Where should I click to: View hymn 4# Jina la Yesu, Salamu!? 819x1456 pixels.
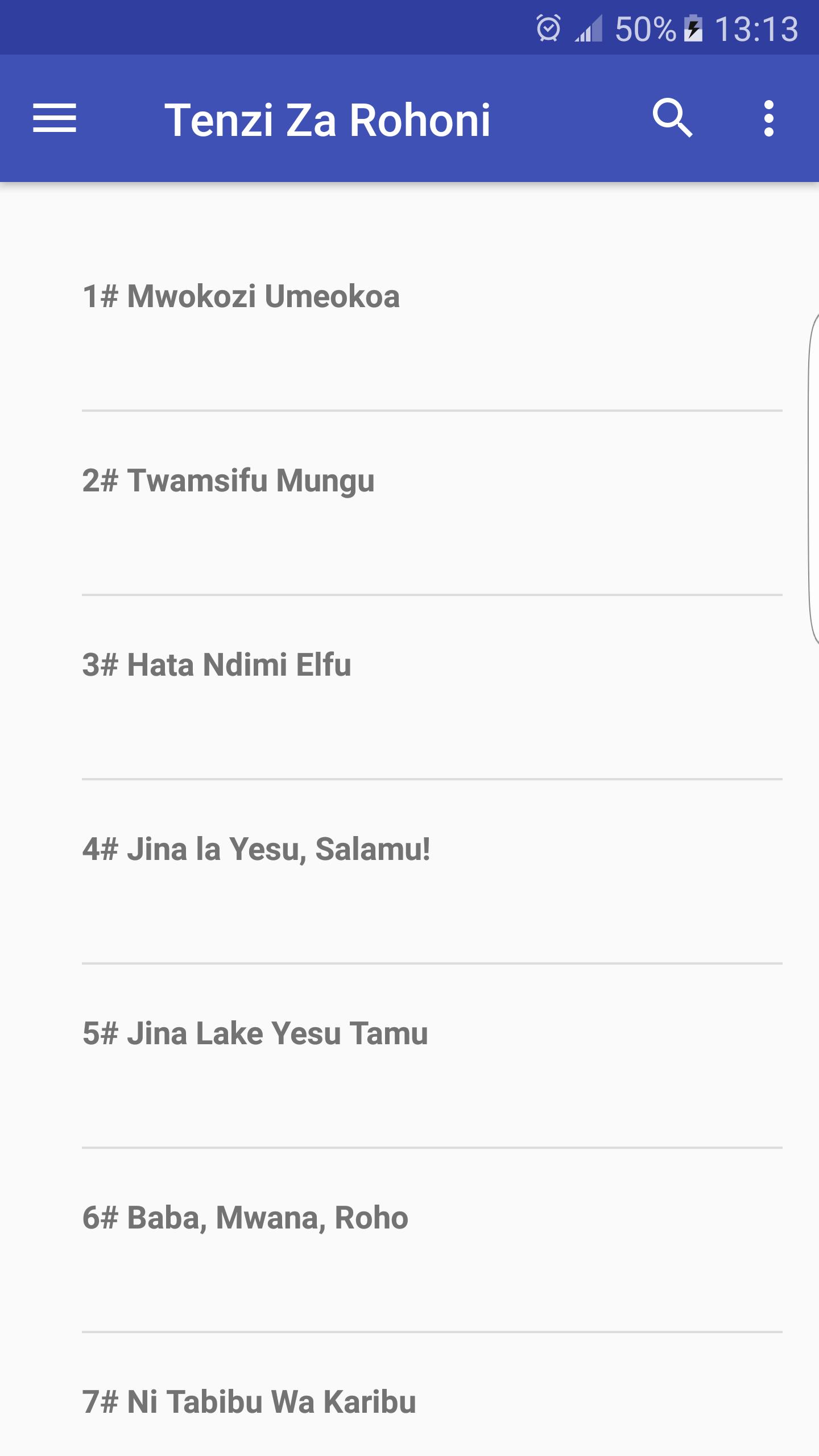pyautogui.click(x=257, y=849)
